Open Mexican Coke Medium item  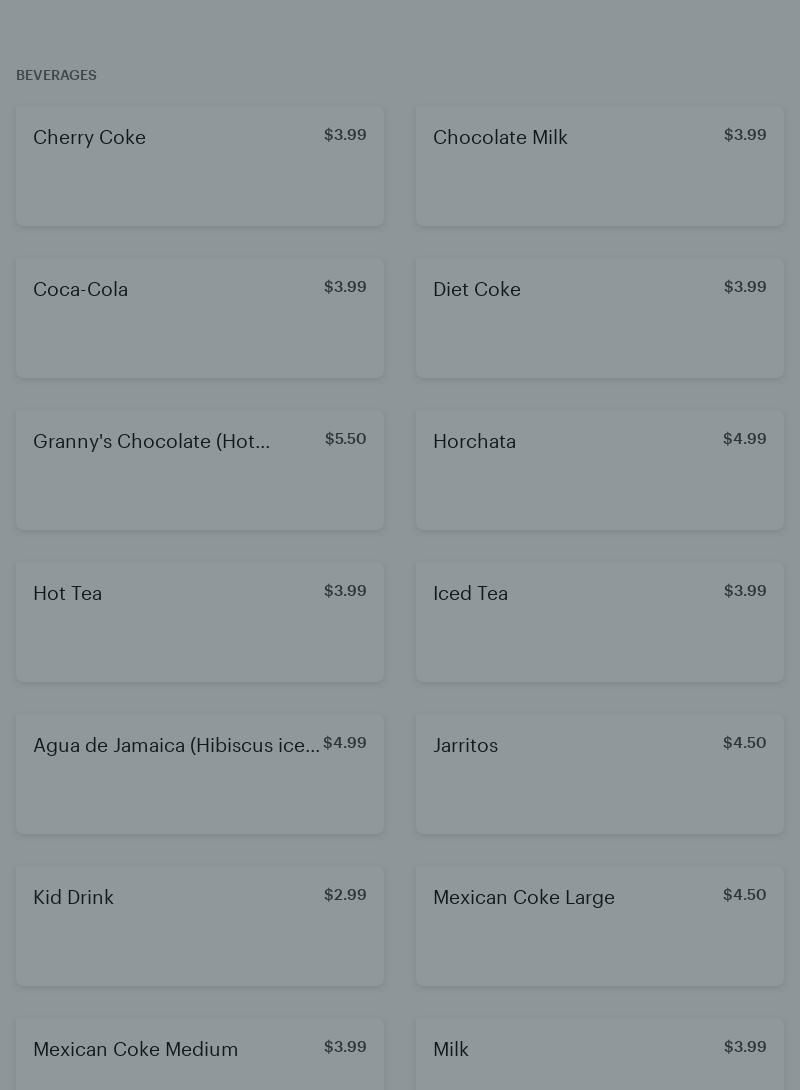point(200,1056)
